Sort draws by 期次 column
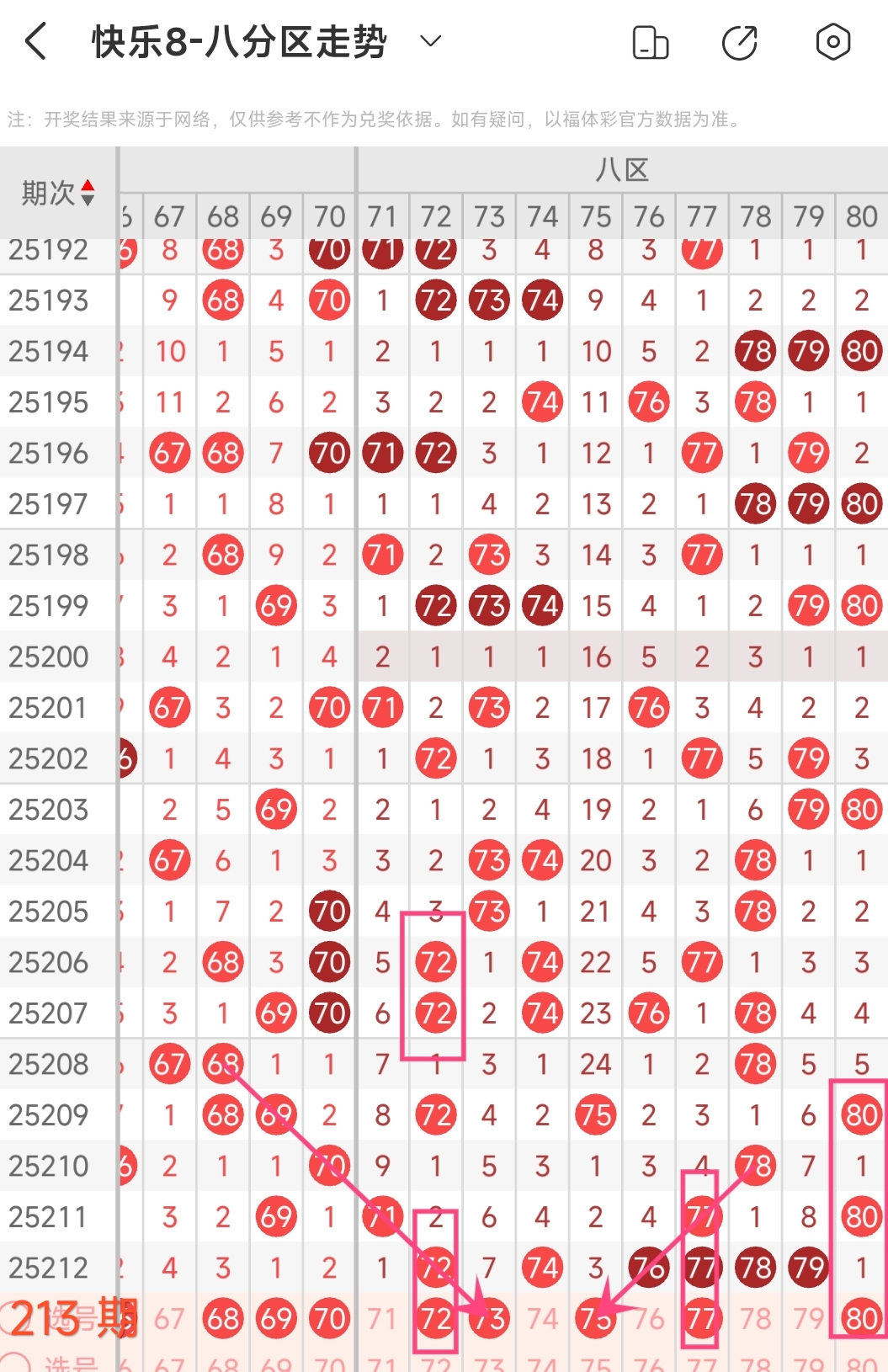This screenshot has width=888, height=1372. point(58,194)
